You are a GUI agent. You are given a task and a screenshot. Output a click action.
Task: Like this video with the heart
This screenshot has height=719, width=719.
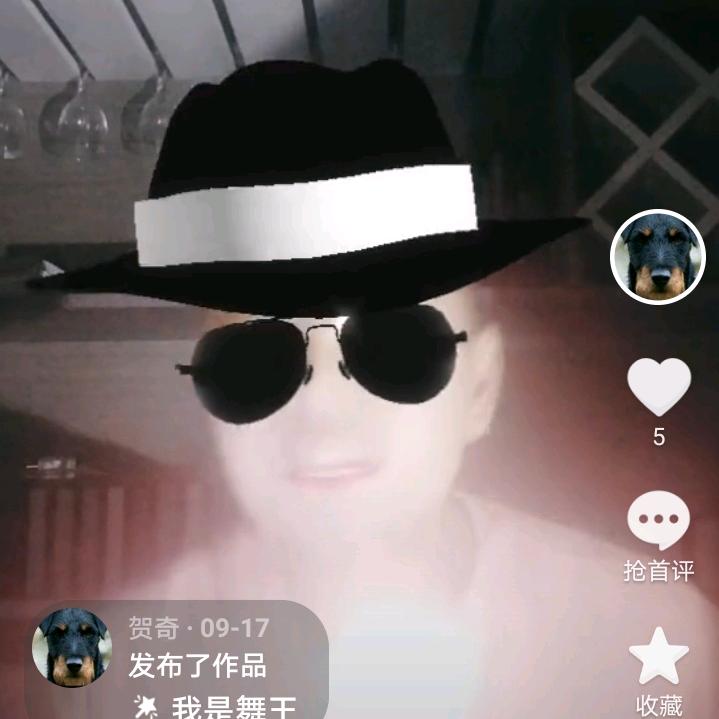(659, 387)
